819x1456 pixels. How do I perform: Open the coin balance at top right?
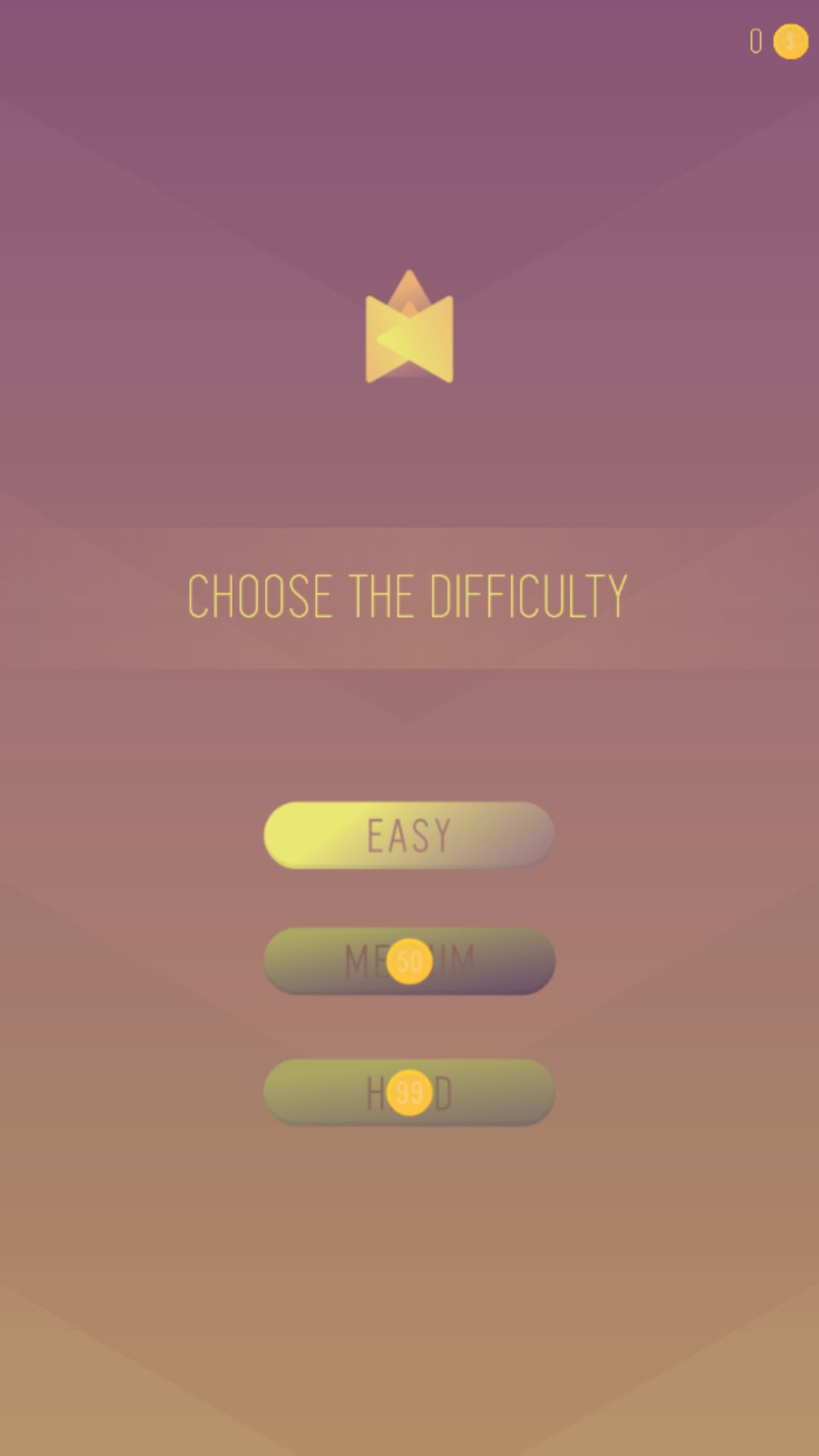coord(779,41)
